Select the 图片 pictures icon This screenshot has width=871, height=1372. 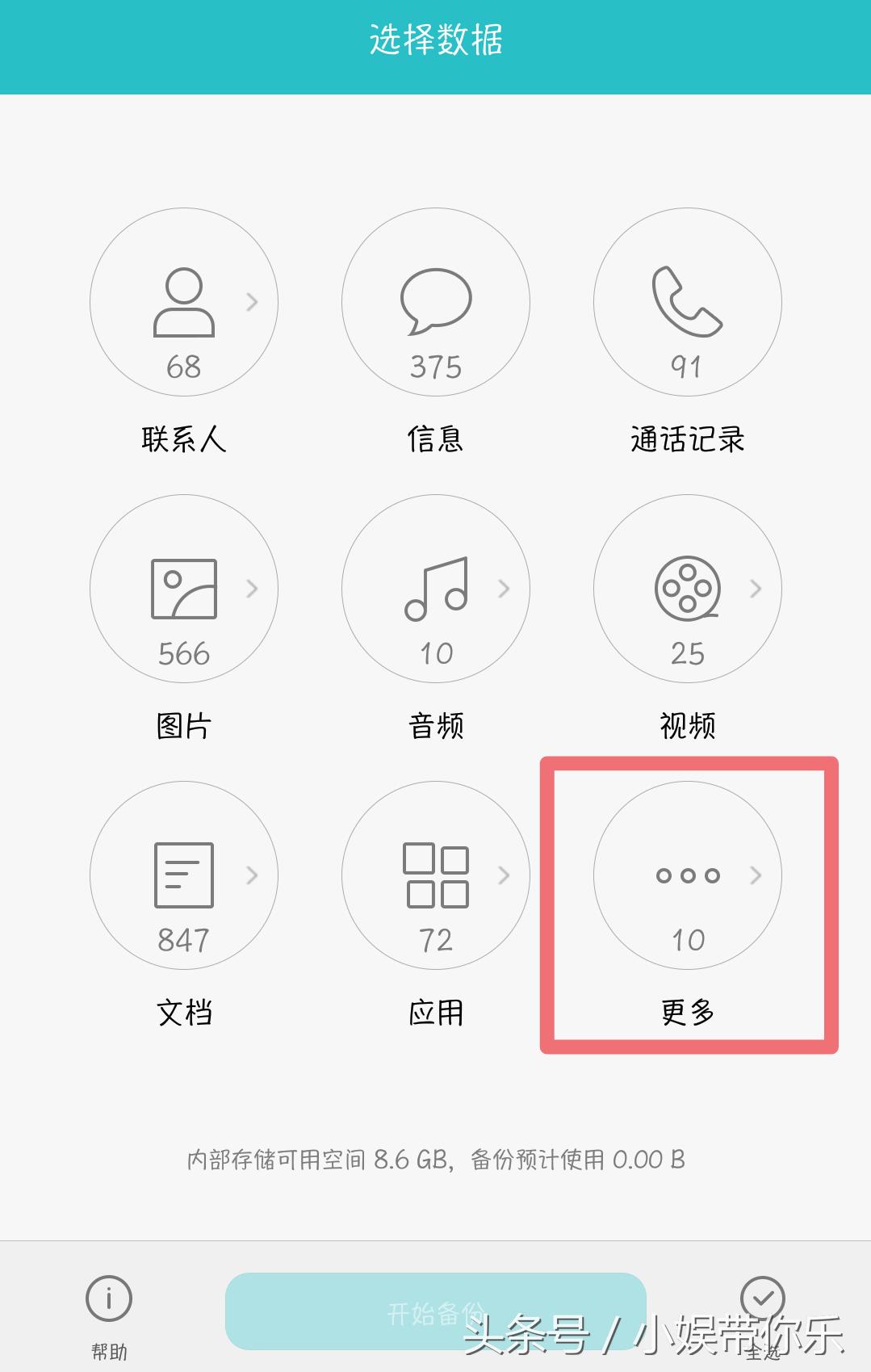pos(183,588)
